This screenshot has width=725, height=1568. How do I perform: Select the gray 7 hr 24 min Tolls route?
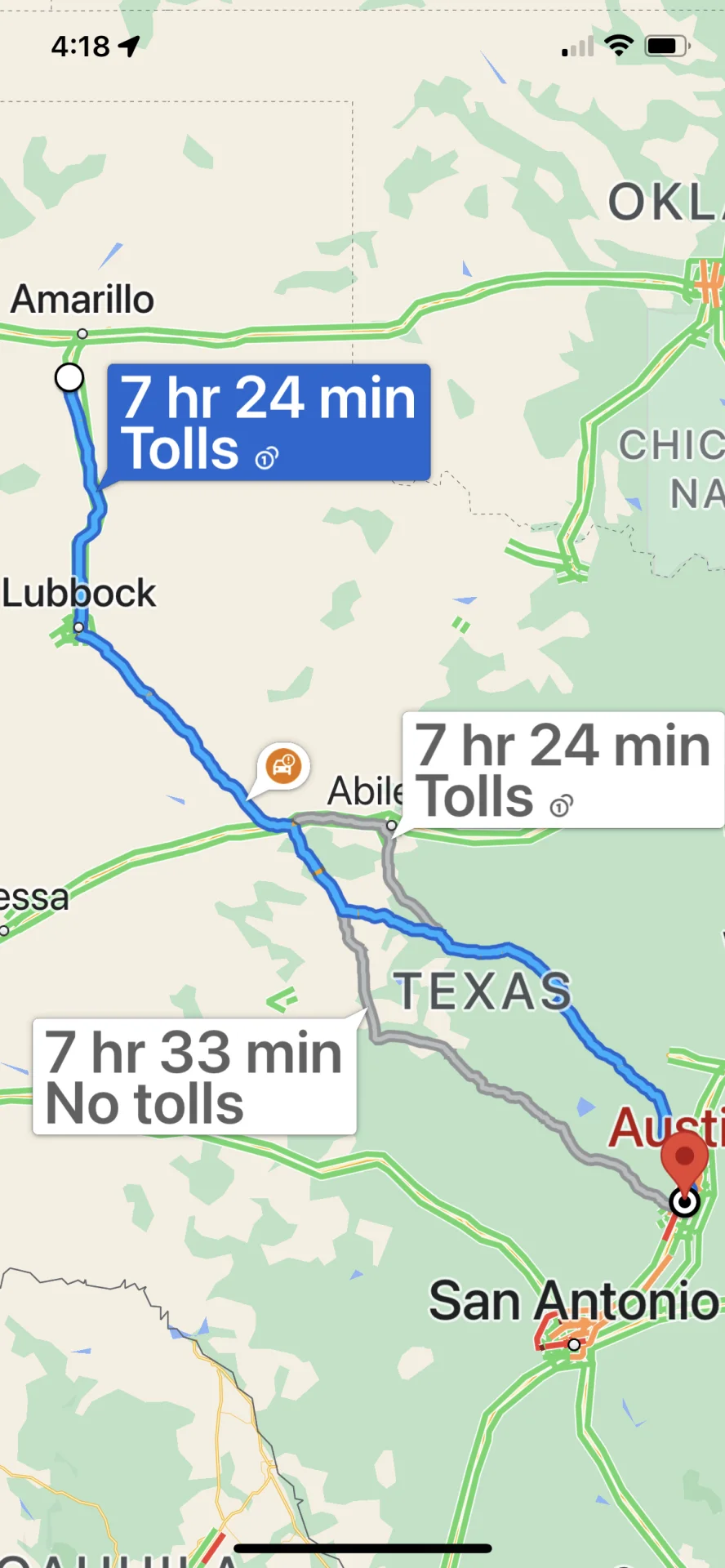click(x=562, y=769)
